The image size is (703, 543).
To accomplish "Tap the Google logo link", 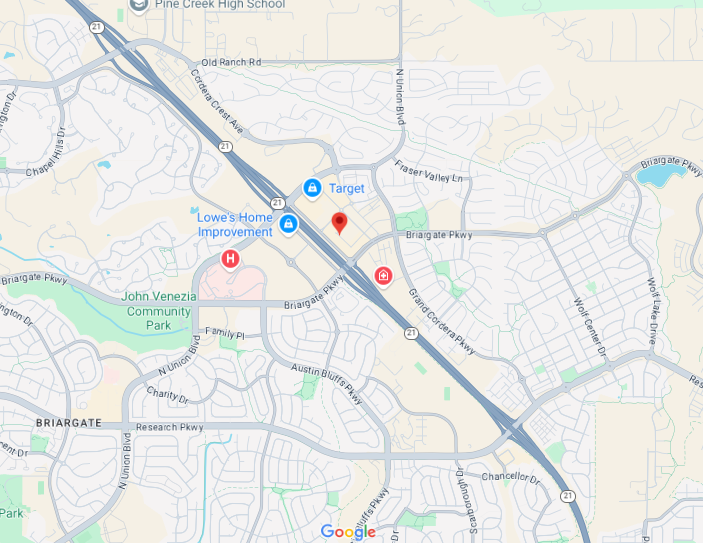I will [347, 532].
